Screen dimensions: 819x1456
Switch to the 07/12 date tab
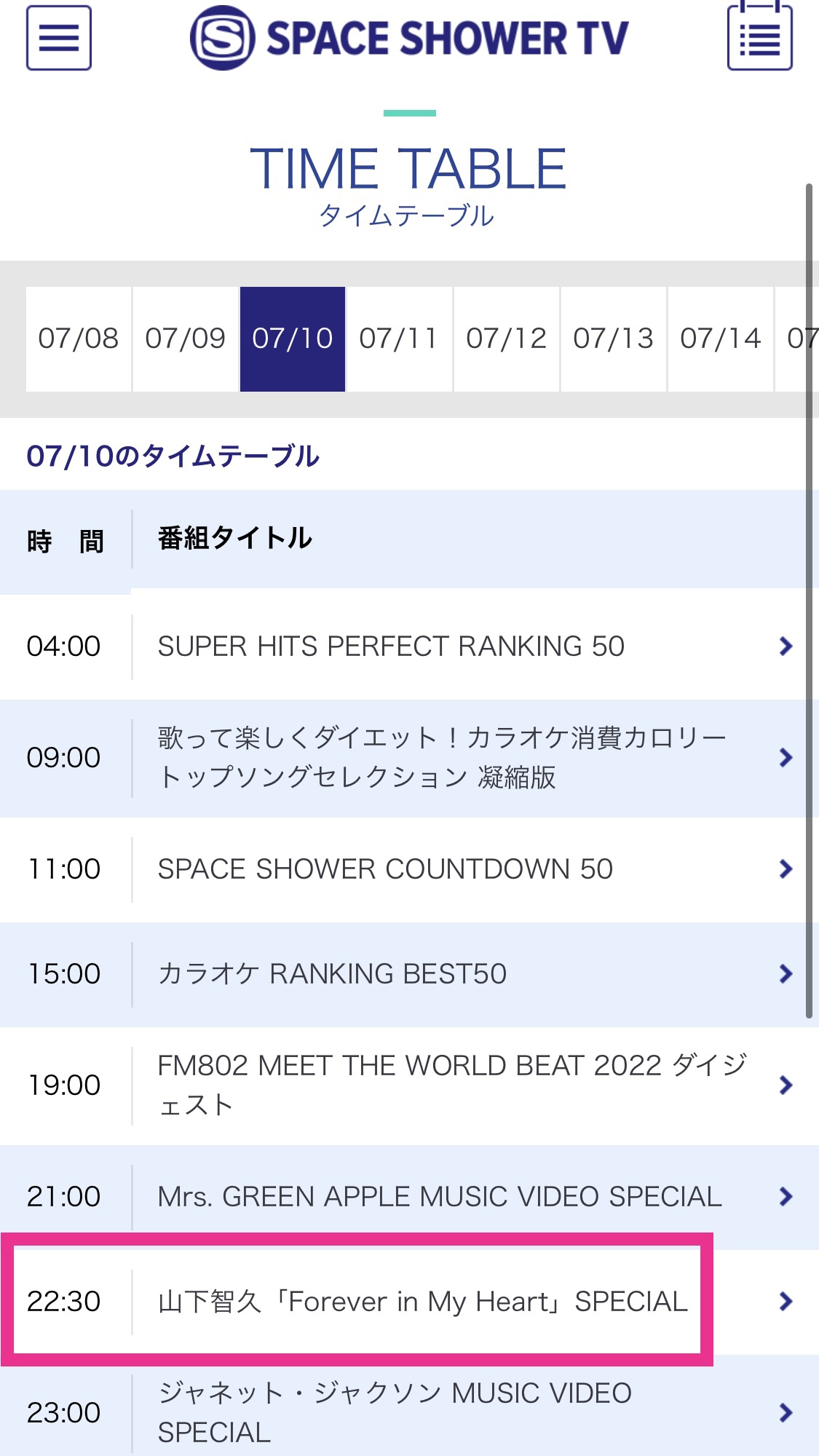pos(507,339)
